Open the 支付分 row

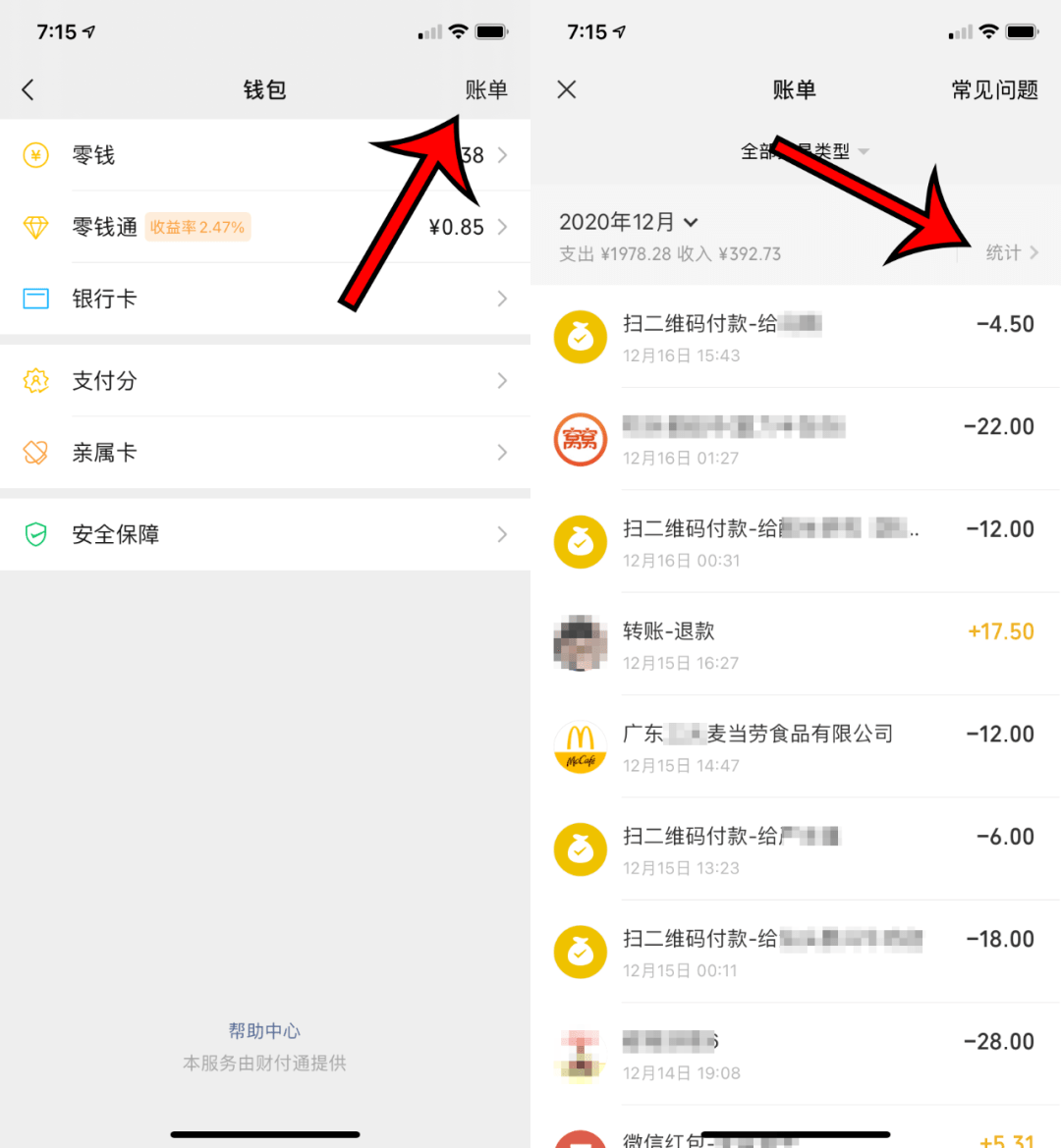tap(265, 380)
